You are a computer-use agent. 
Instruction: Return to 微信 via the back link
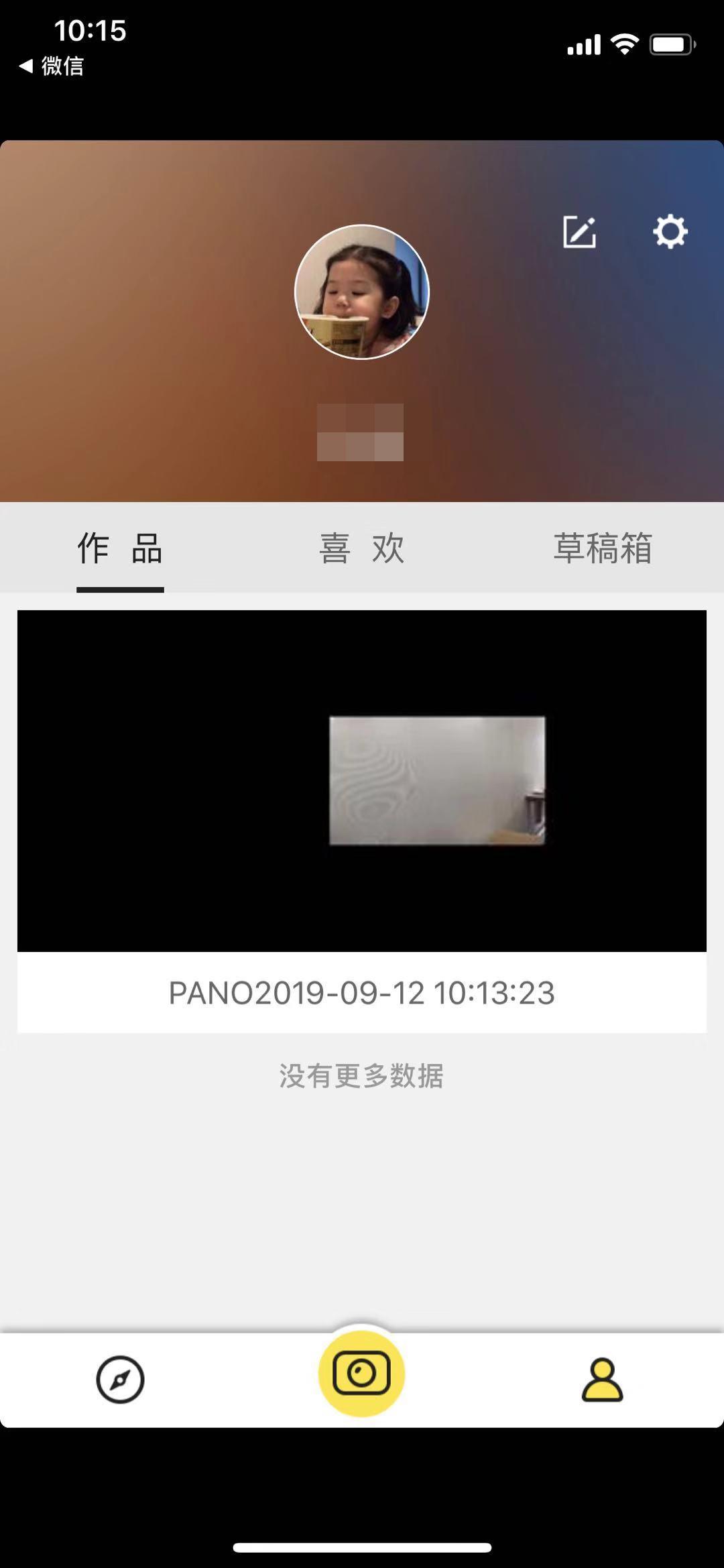(x=52, y=66)
